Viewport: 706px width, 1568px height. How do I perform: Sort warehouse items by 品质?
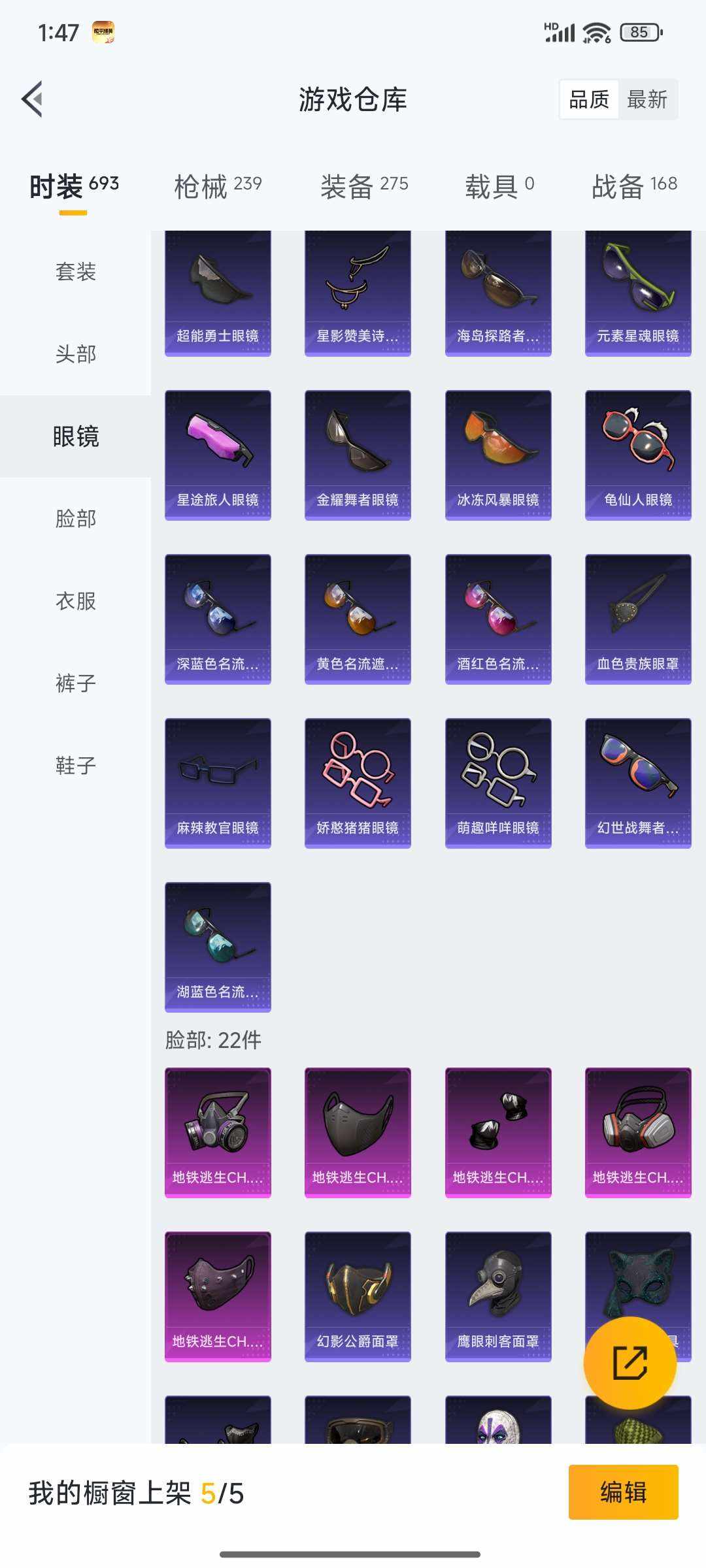(x=588, y=99)
